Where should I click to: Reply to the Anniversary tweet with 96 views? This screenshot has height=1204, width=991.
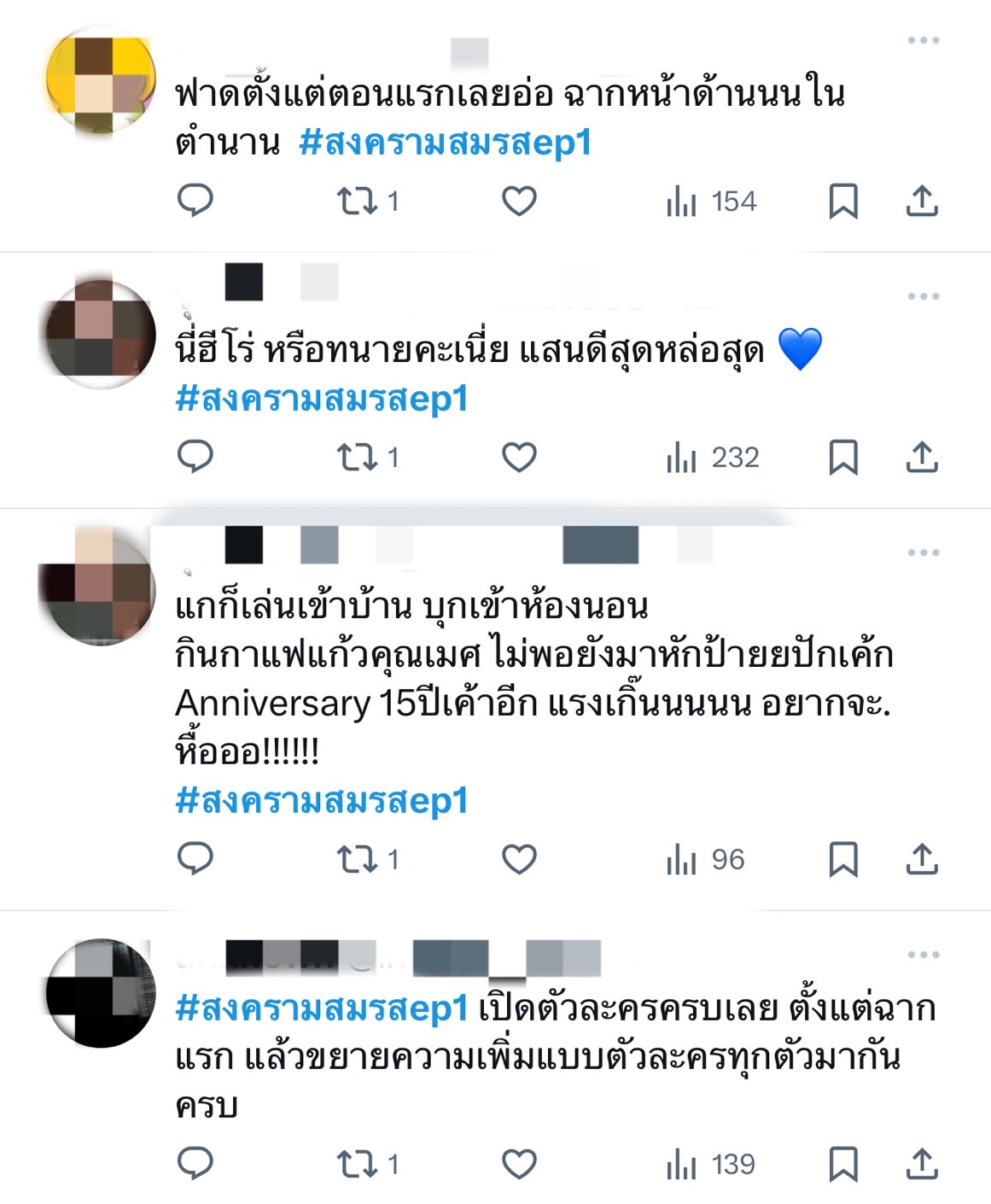(195, 859)
